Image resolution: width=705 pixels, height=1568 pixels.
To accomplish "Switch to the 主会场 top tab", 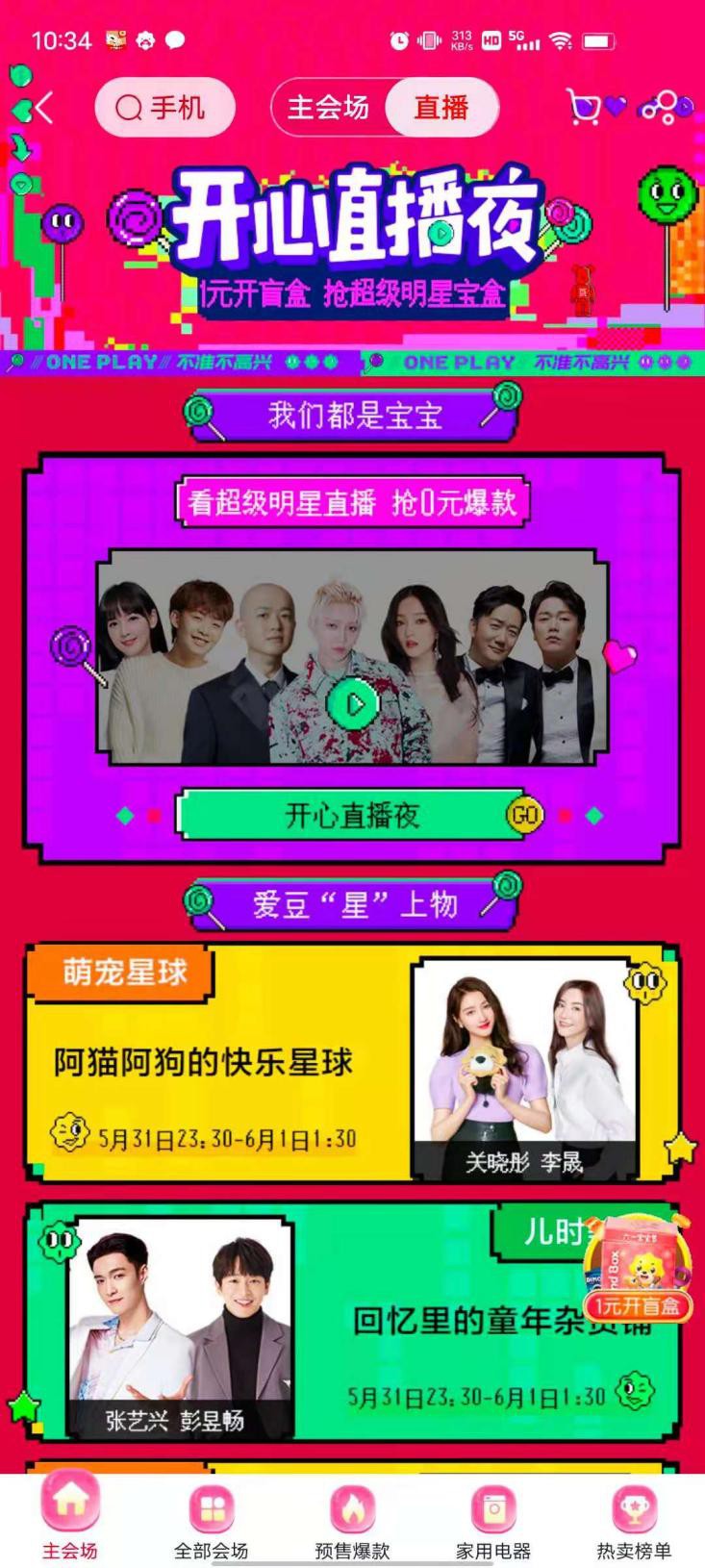I will (329, 108).
